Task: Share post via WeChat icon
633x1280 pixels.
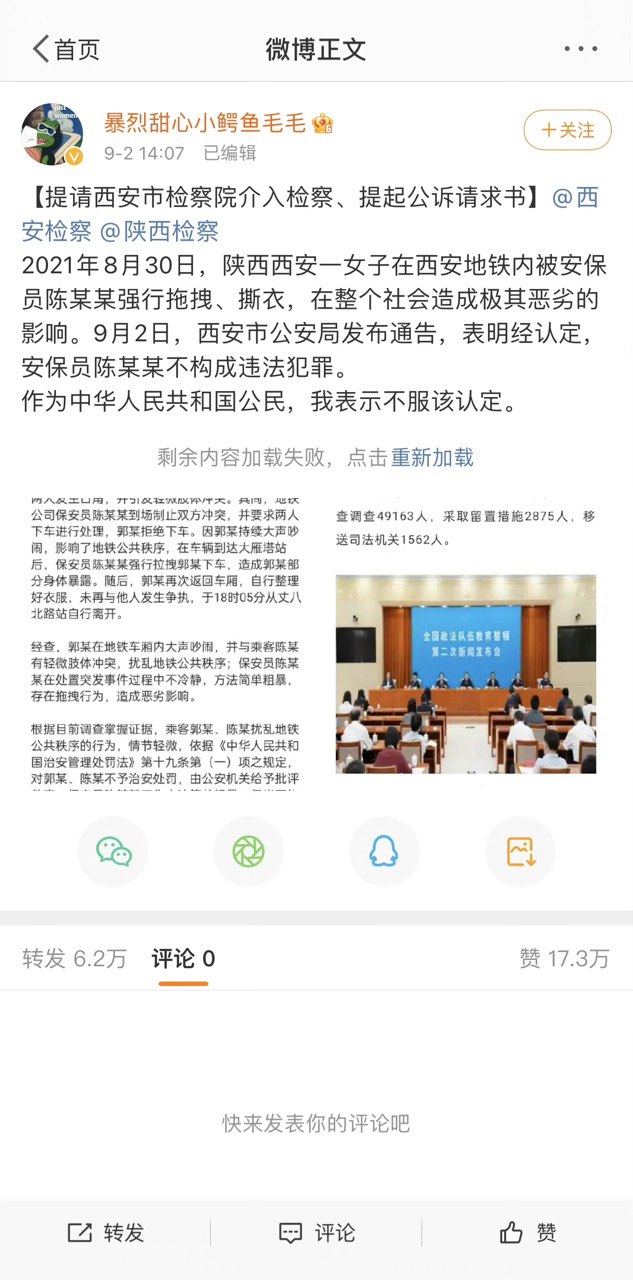Action: [x=113, y=851]
